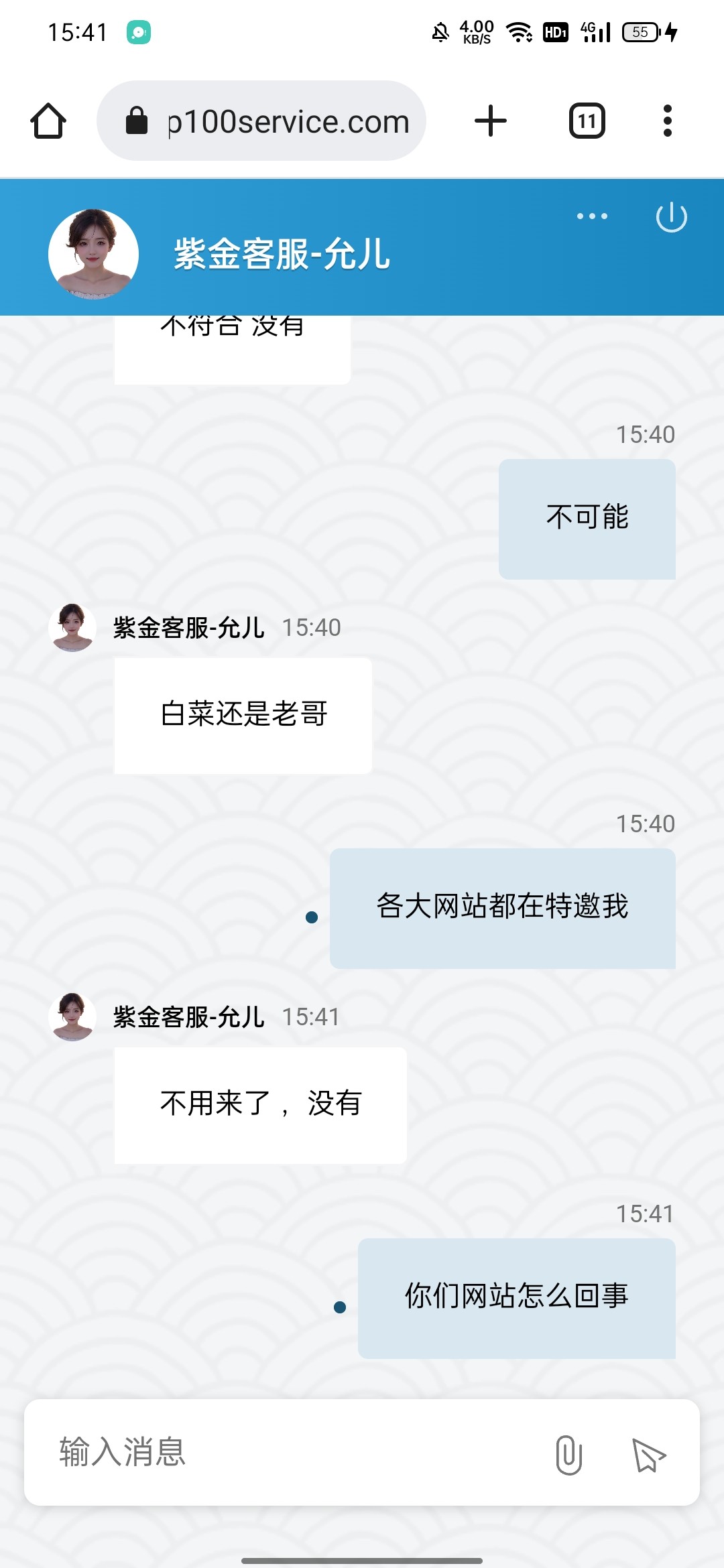This screenshot has height=1568, width=724.
Task: Open the chat's three-dot options
Action: [x=593, y=216]
